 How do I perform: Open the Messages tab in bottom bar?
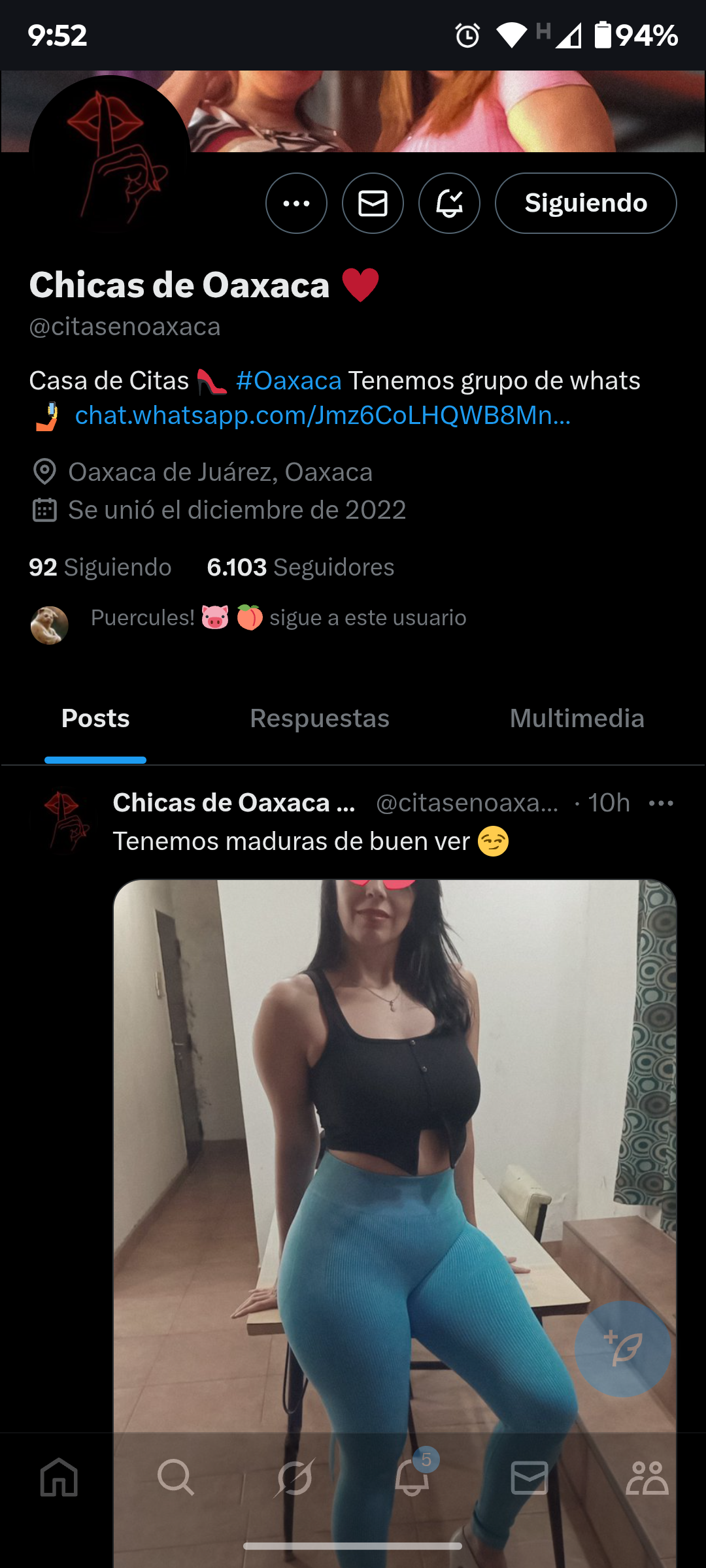coord(529,1478)
